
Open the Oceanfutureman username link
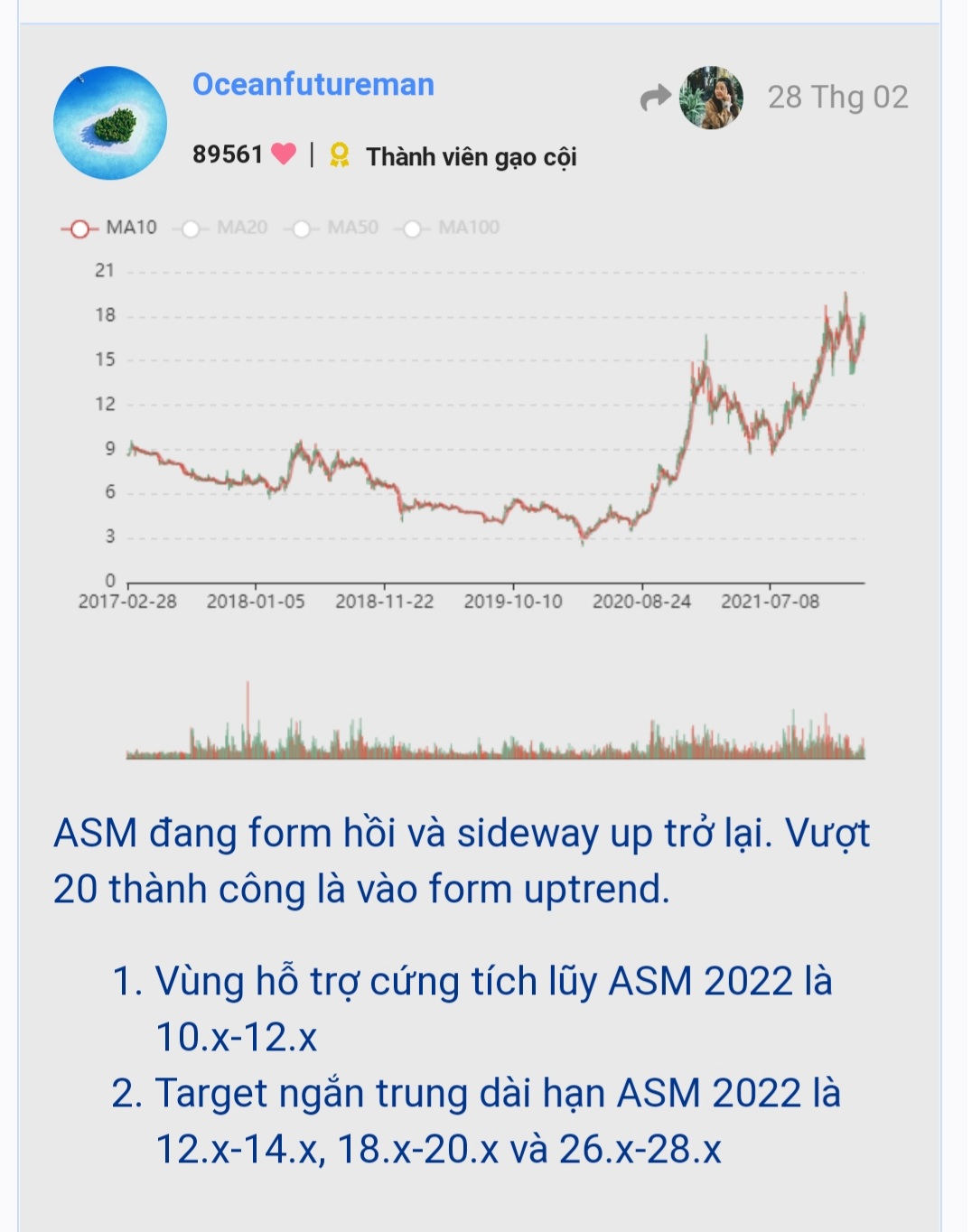[313, 84]
